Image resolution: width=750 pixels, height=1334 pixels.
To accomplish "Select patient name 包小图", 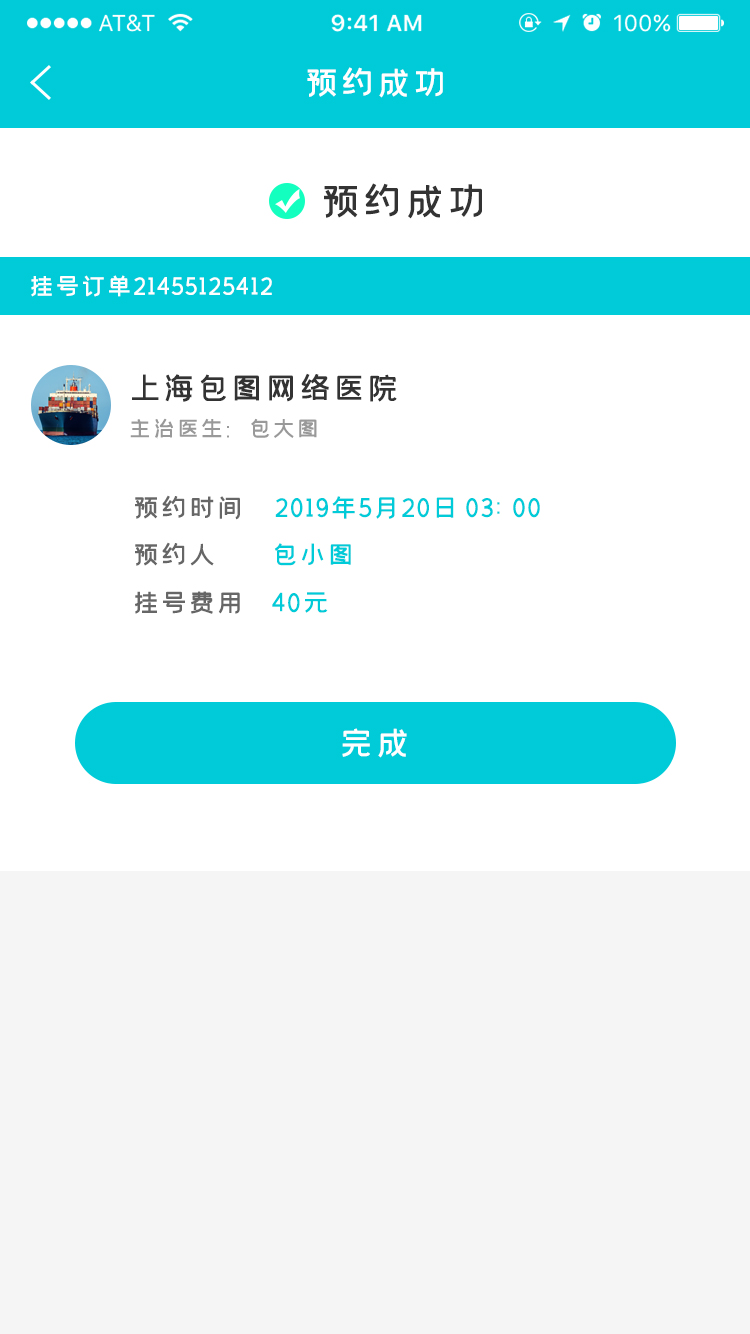I will pos(313,555).
